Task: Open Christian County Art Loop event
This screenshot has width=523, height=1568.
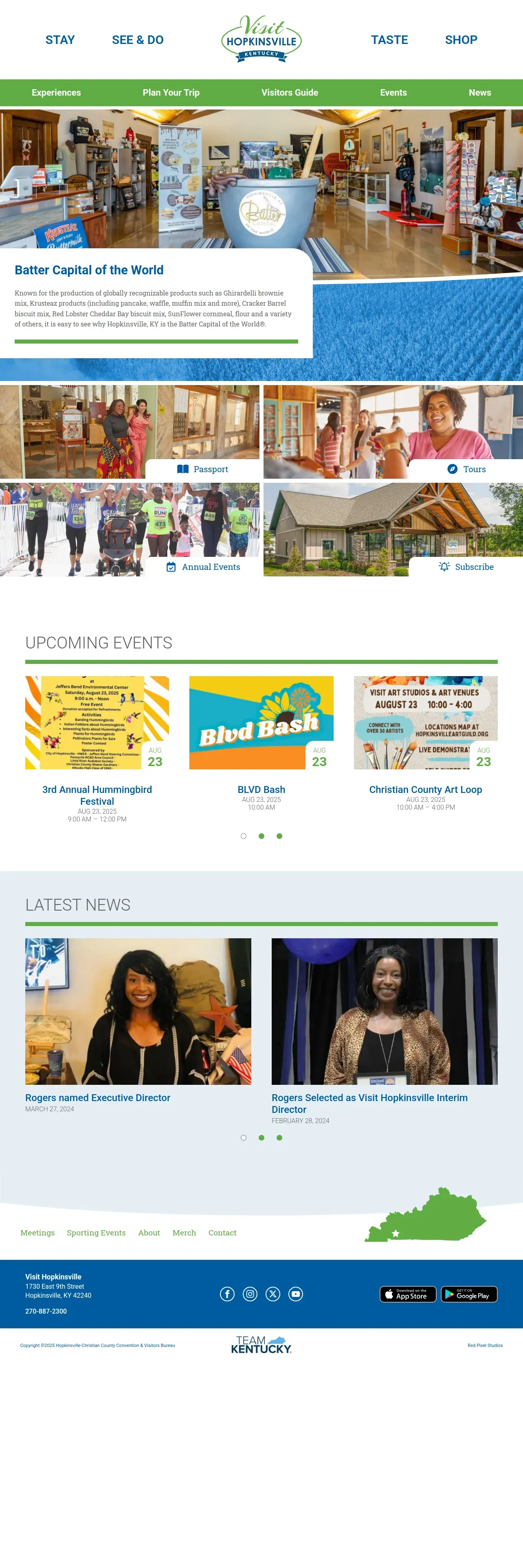Action: coord(426,789)
